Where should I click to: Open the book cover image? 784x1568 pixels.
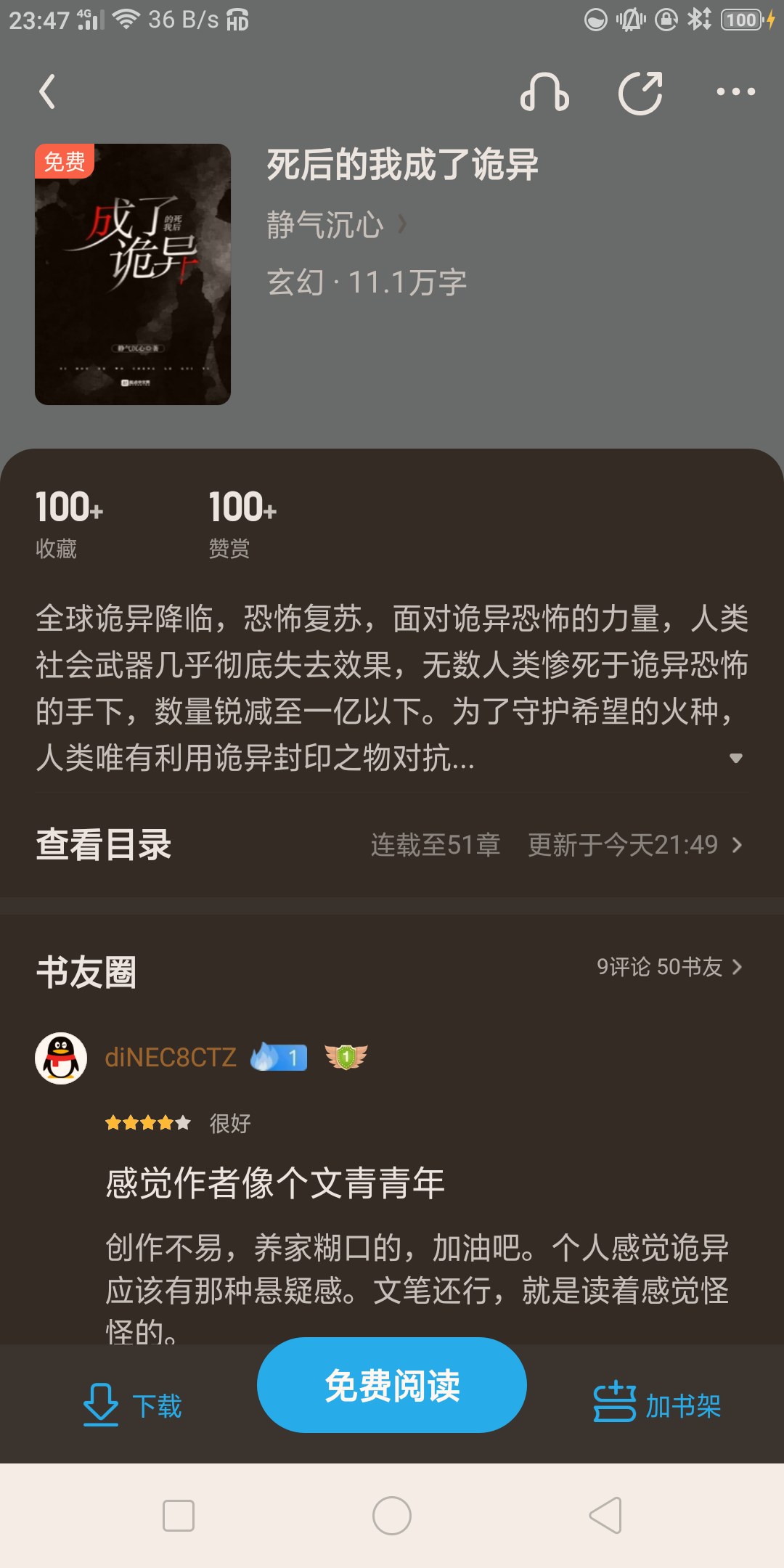[x=133, y=274]
